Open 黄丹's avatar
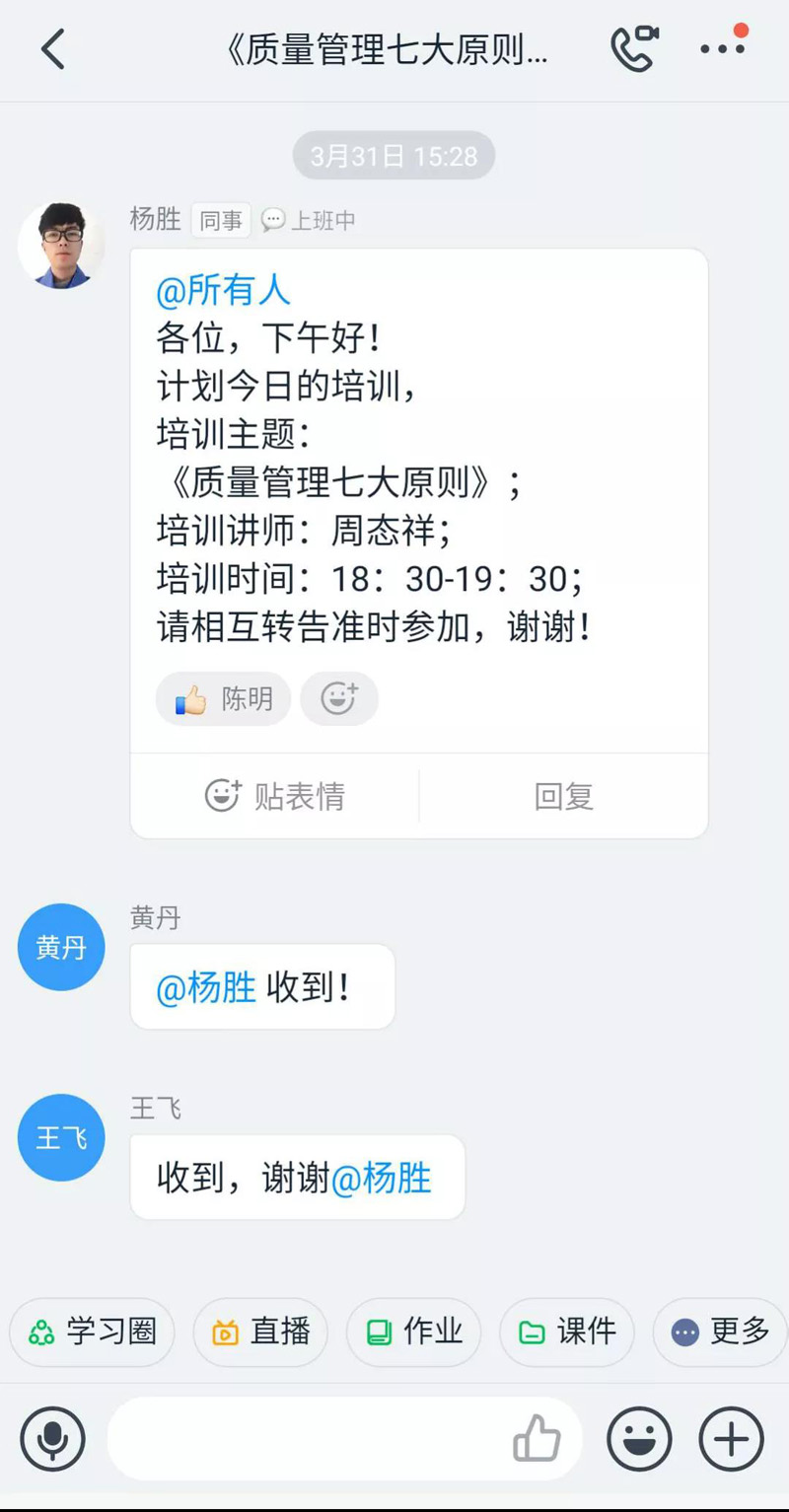 61,947
